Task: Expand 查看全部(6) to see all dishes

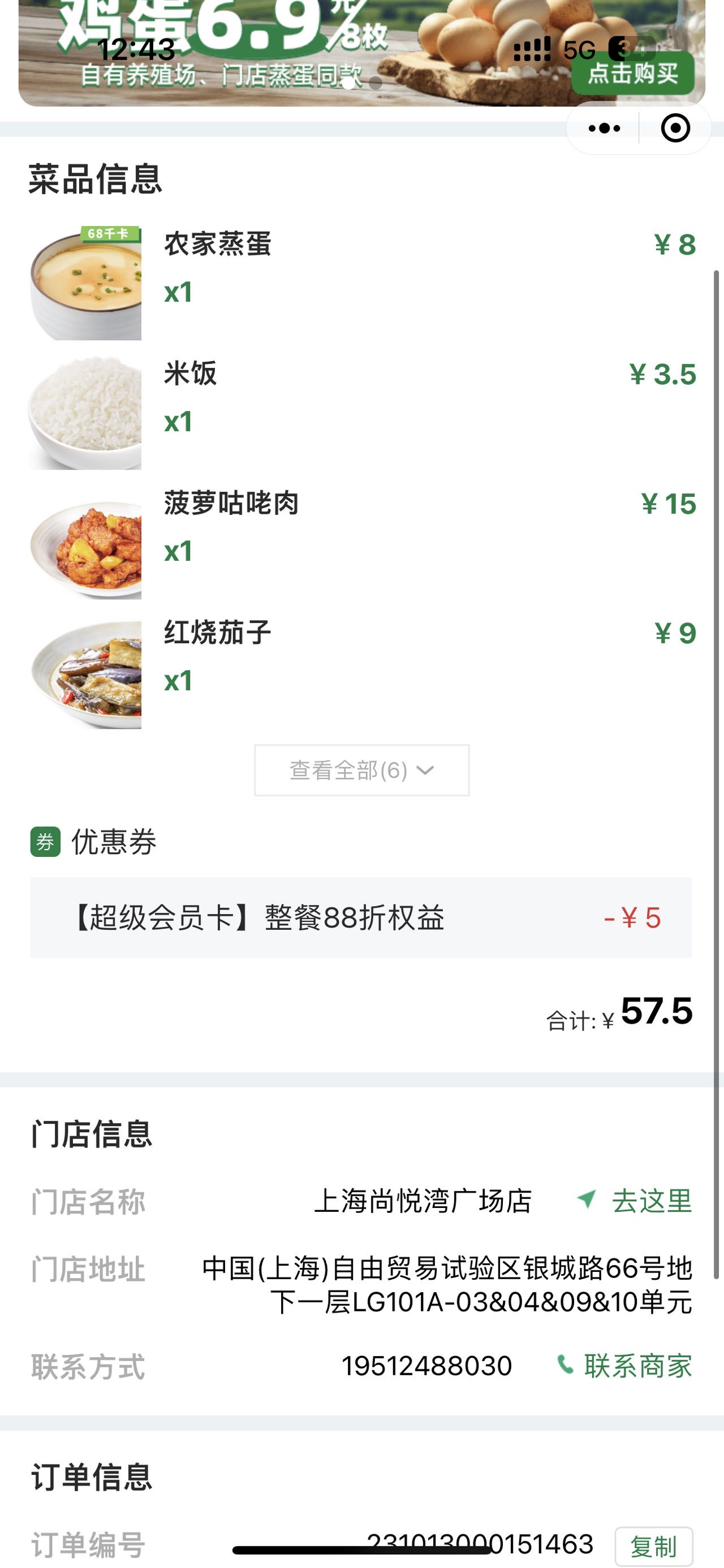Action: (361, 770)
